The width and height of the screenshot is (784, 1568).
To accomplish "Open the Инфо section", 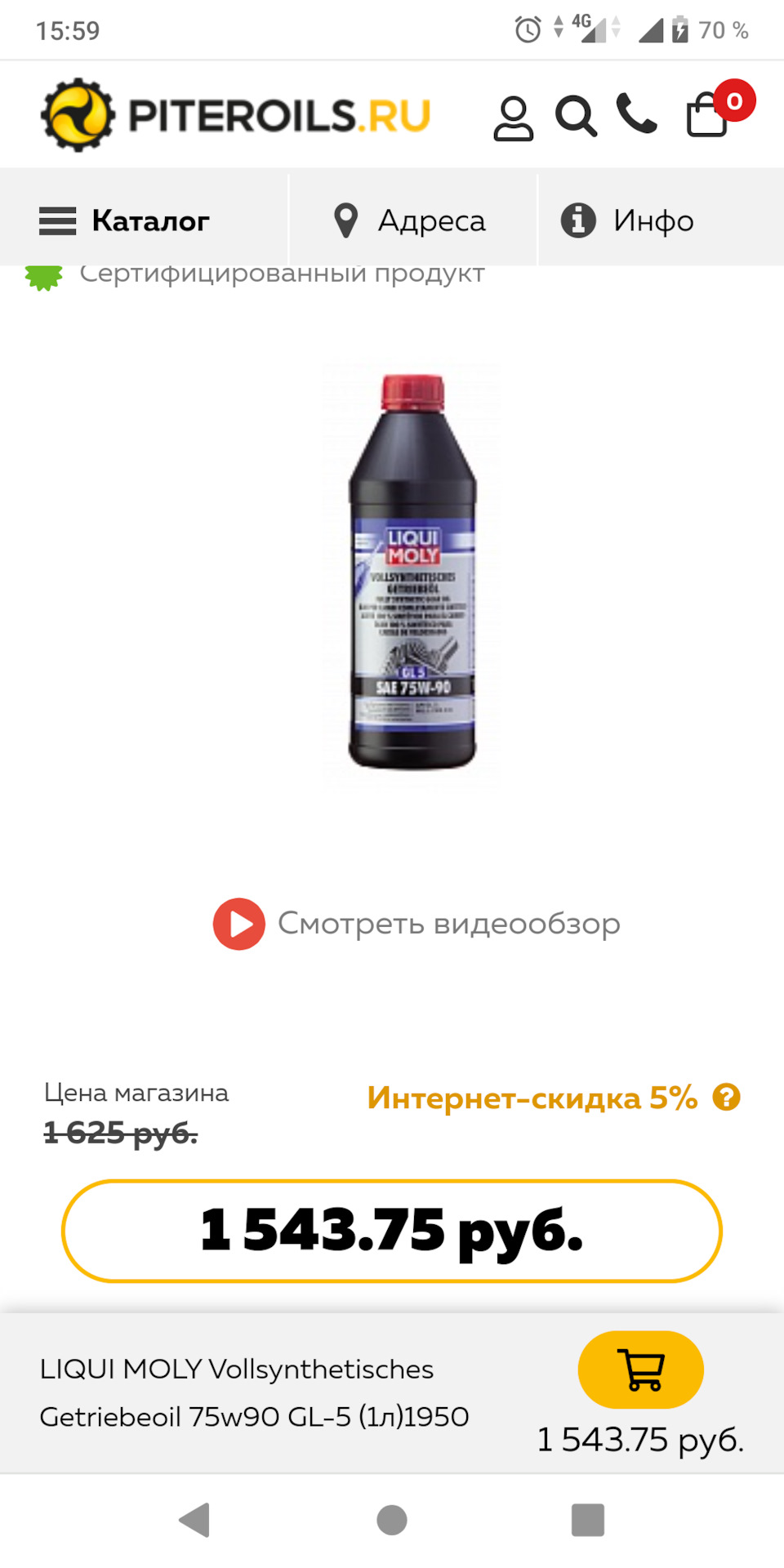I will tap(629, 220).
